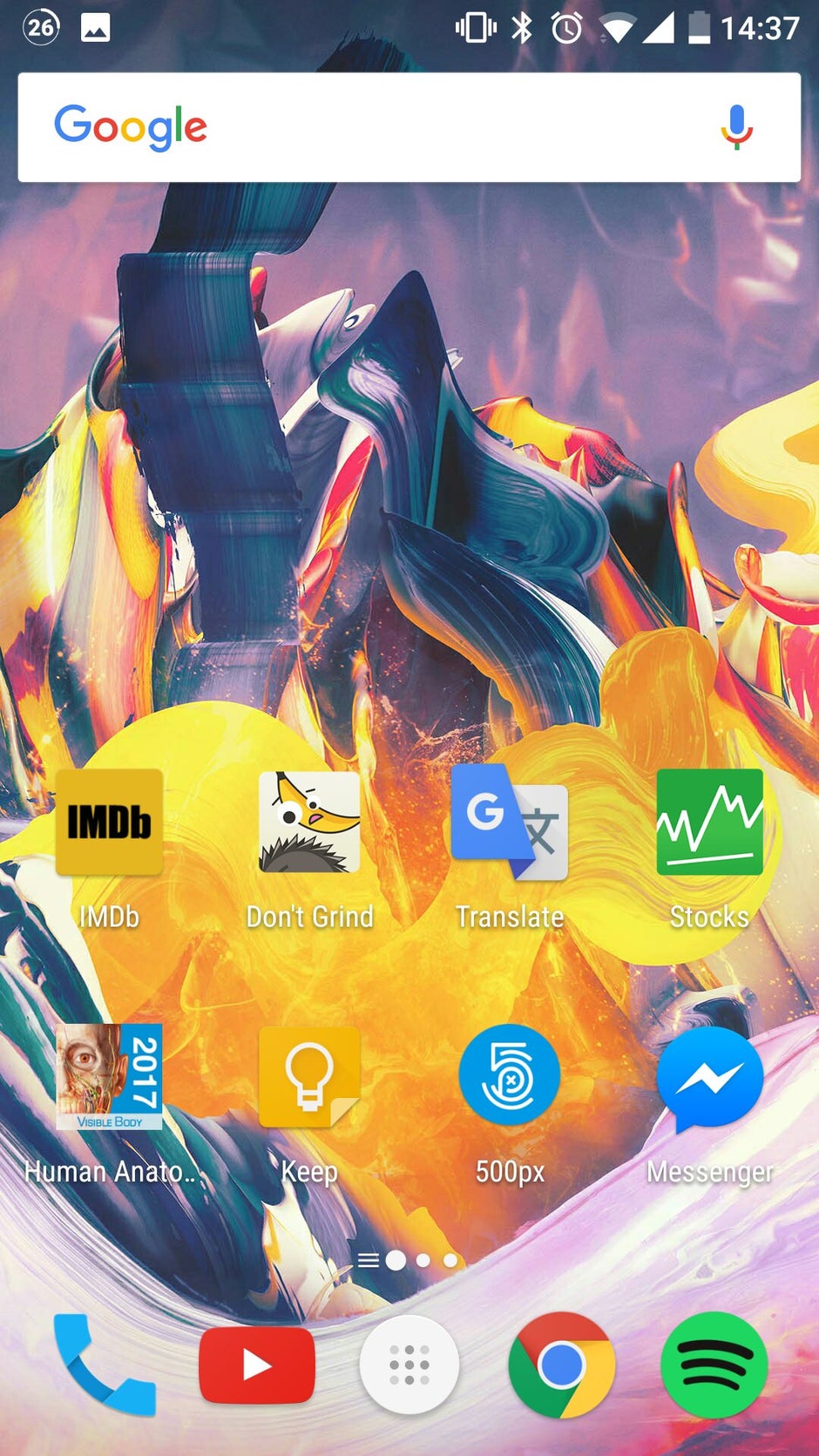Viewport: 819px width, 1456px height.
Task: Launch Google Keep notes
Action: click(x=309, y=1077)
